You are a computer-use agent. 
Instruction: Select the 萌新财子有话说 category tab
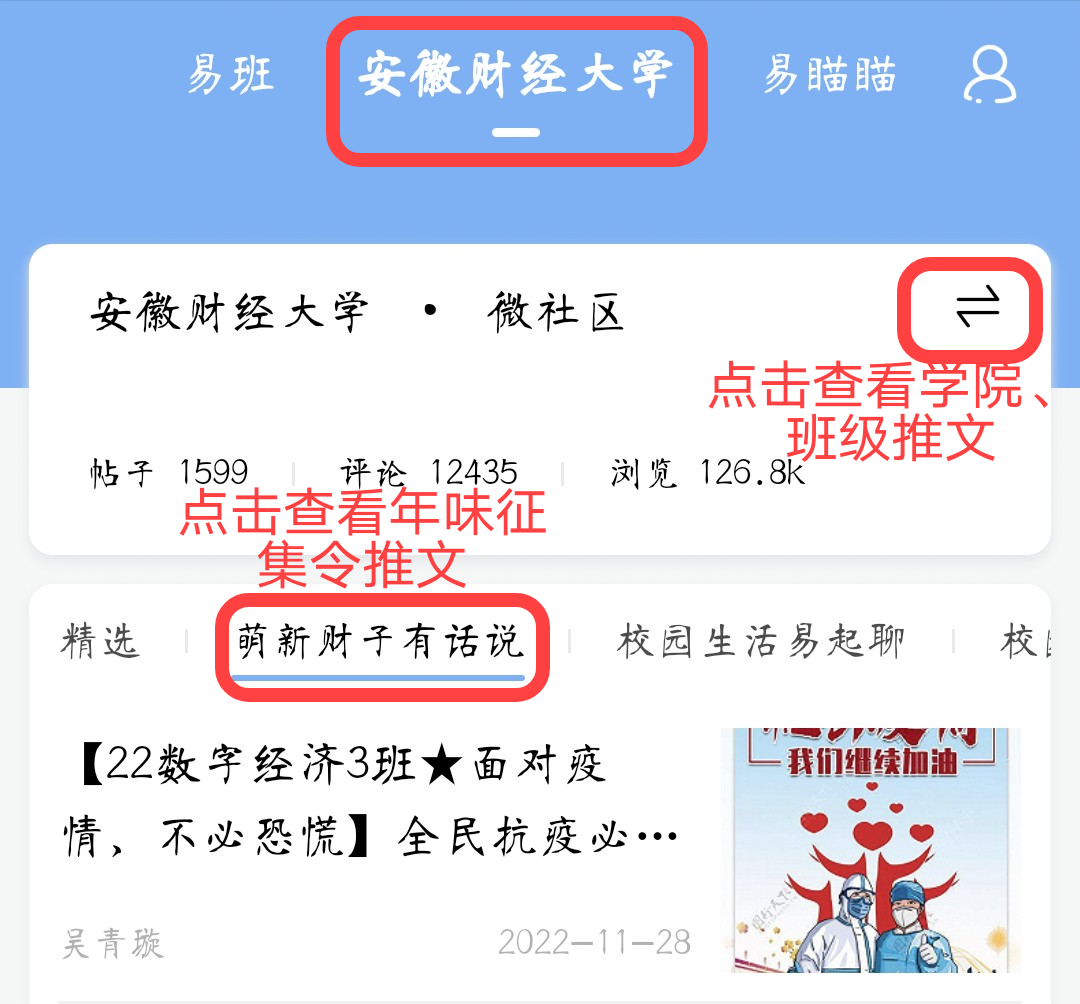coord(381,642)
